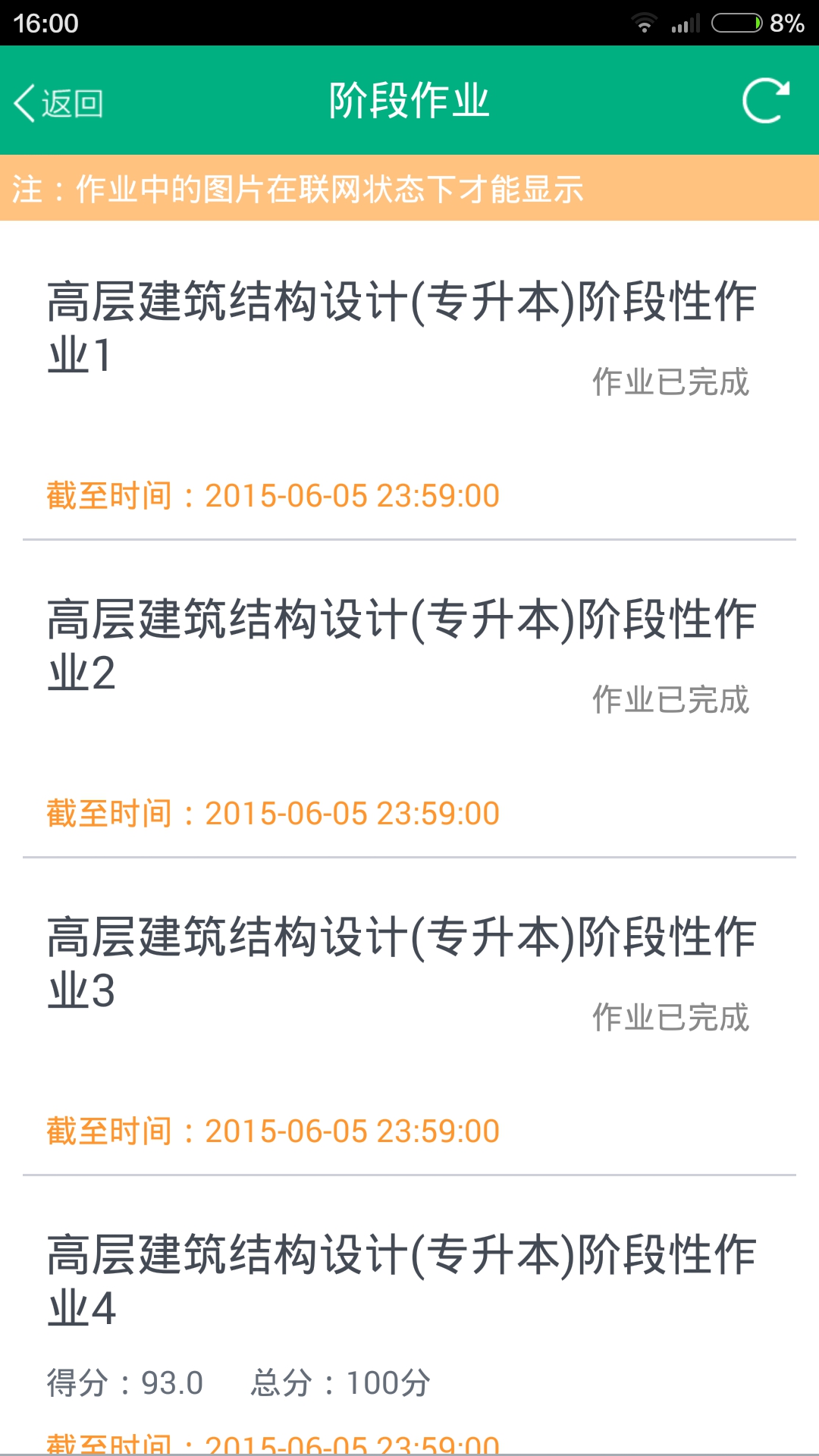This screenshot has height=1456, width=819.
Task: Tap the 返回 back link
Action: (x=72, y=101)
